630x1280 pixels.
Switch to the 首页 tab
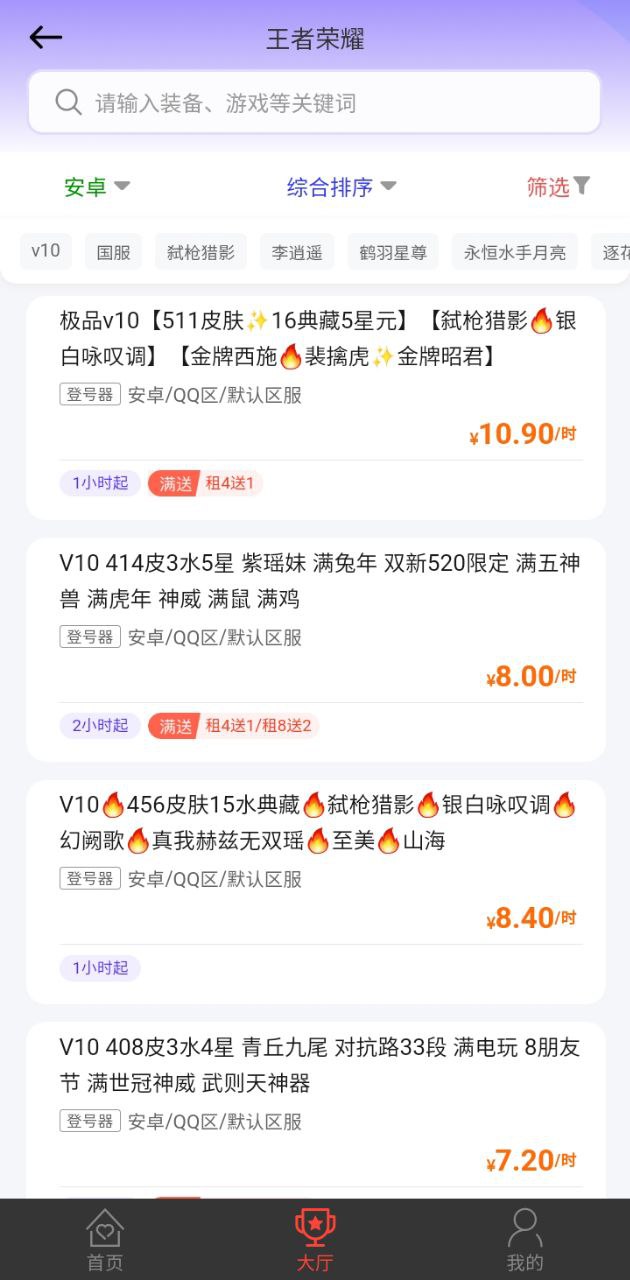coord(105,1240)
